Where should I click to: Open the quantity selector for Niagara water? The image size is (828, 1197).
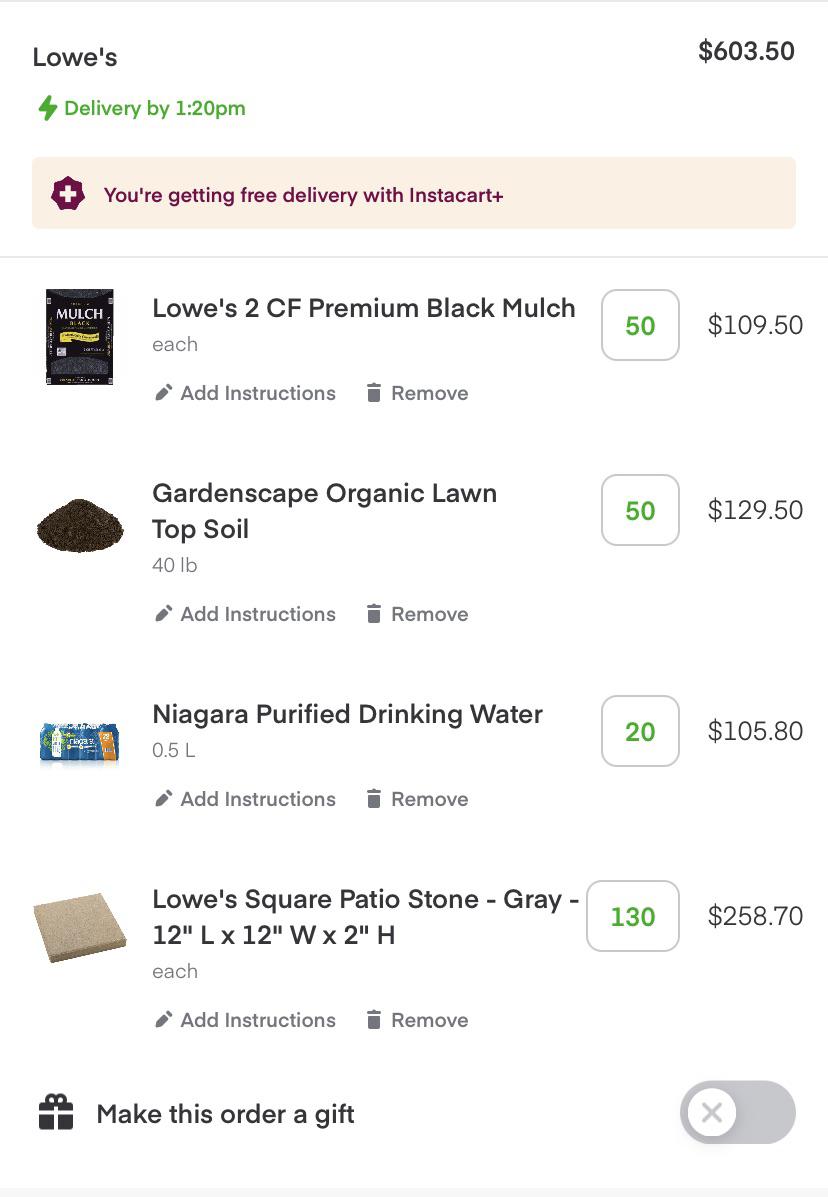tap(639, 732)
